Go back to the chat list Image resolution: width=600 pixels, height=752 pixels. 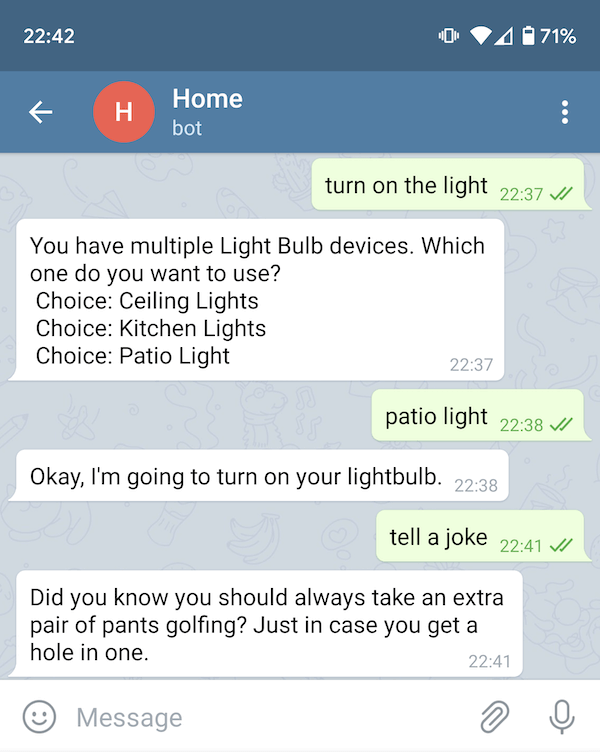click(41, 112)
